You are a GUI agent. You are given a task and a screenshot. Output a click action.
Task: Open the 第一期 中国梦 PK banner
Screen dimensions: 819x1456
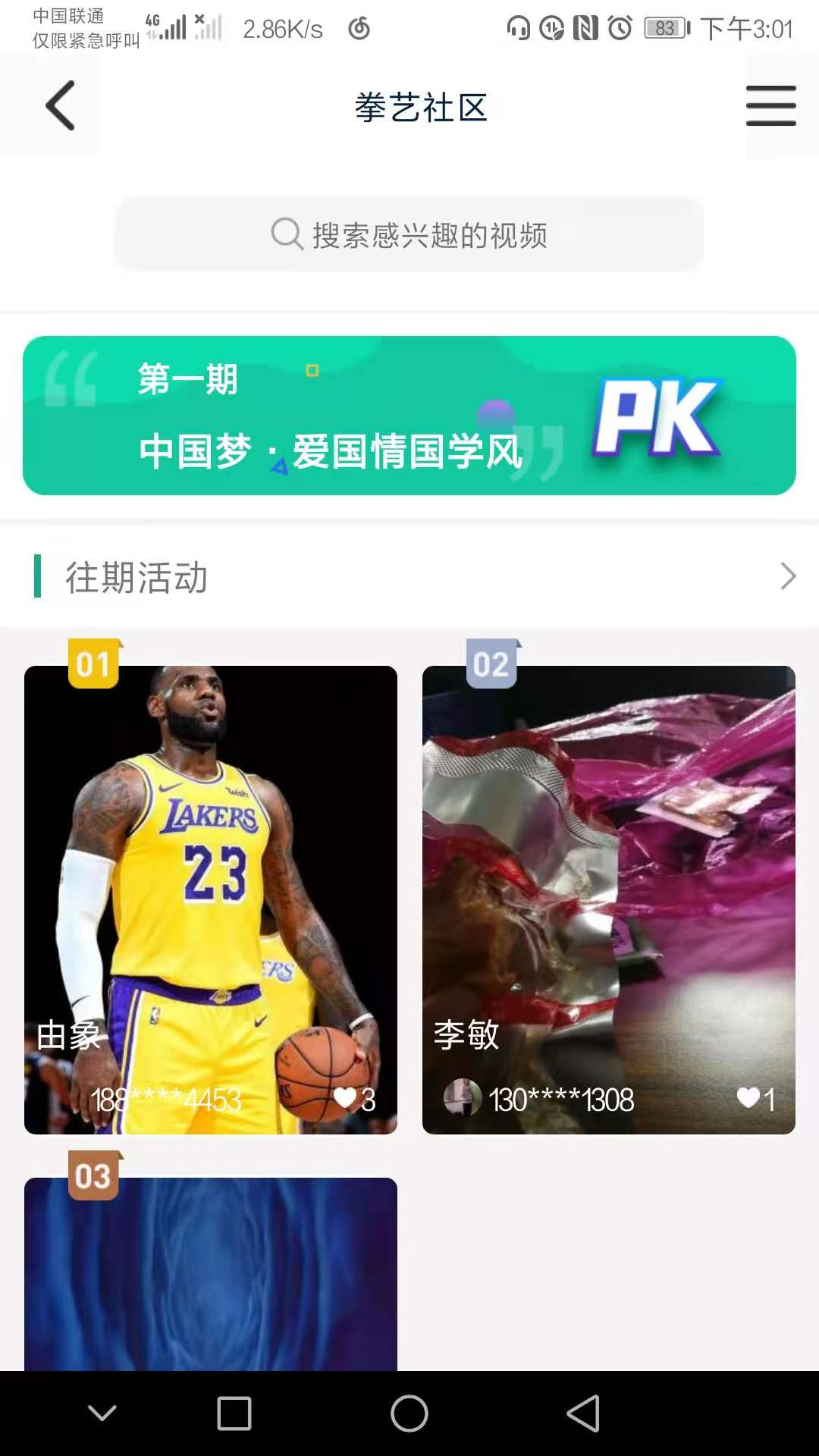409,416
